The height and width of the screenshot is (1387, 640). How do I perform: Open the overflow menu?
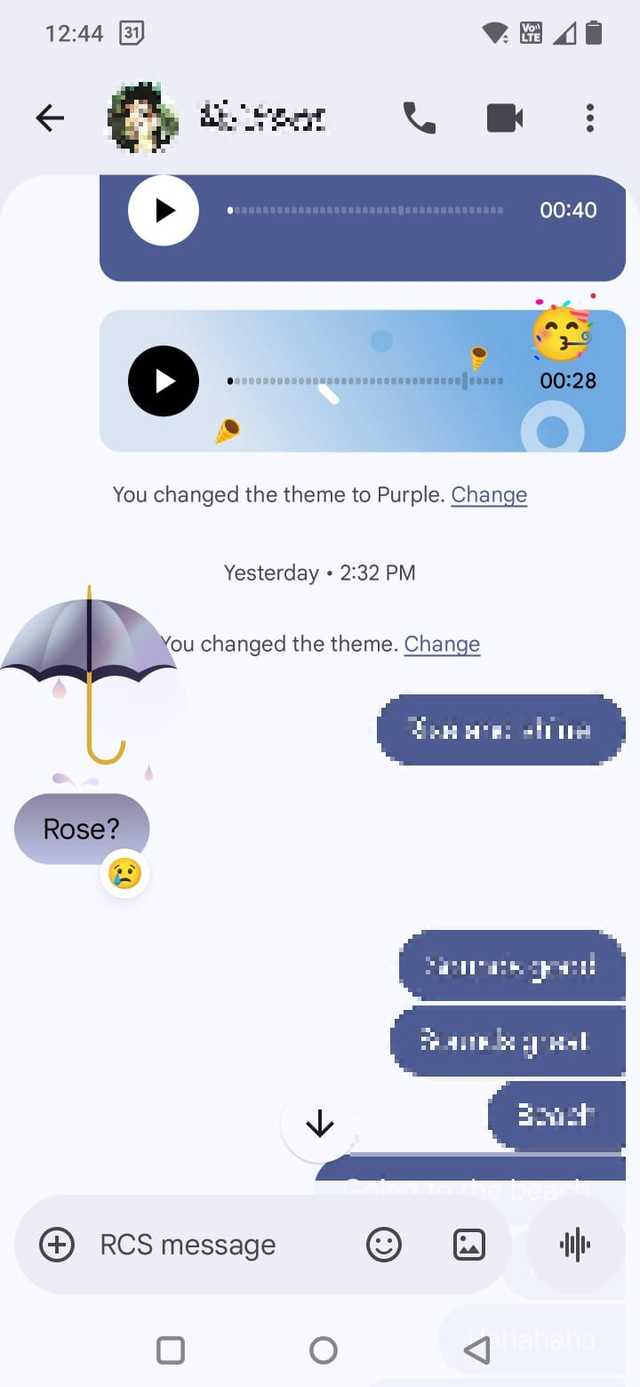(x=590, y=118)
